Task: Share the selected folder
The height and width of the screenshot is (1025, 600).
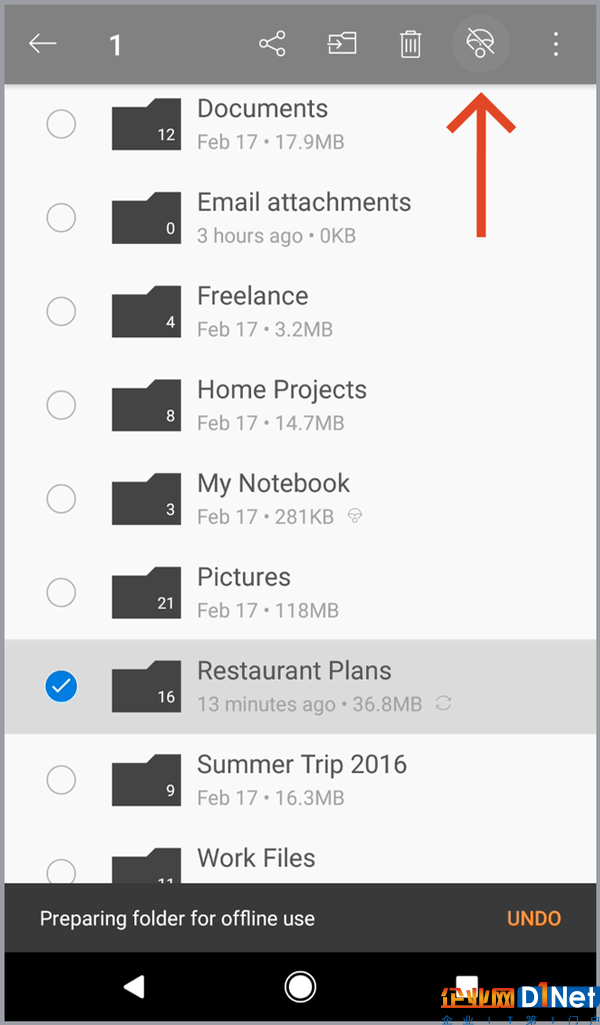Action: (x=272, y=44)
